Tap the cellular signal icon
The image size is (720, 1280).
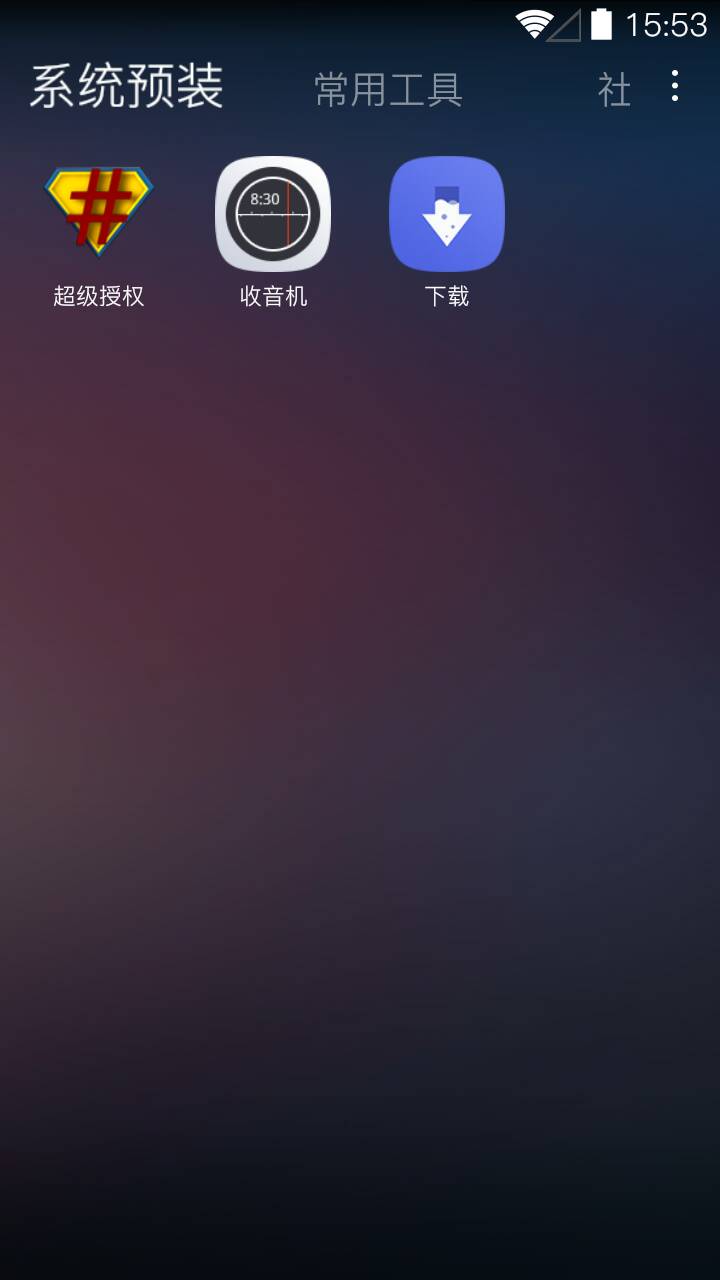point(563,25)
